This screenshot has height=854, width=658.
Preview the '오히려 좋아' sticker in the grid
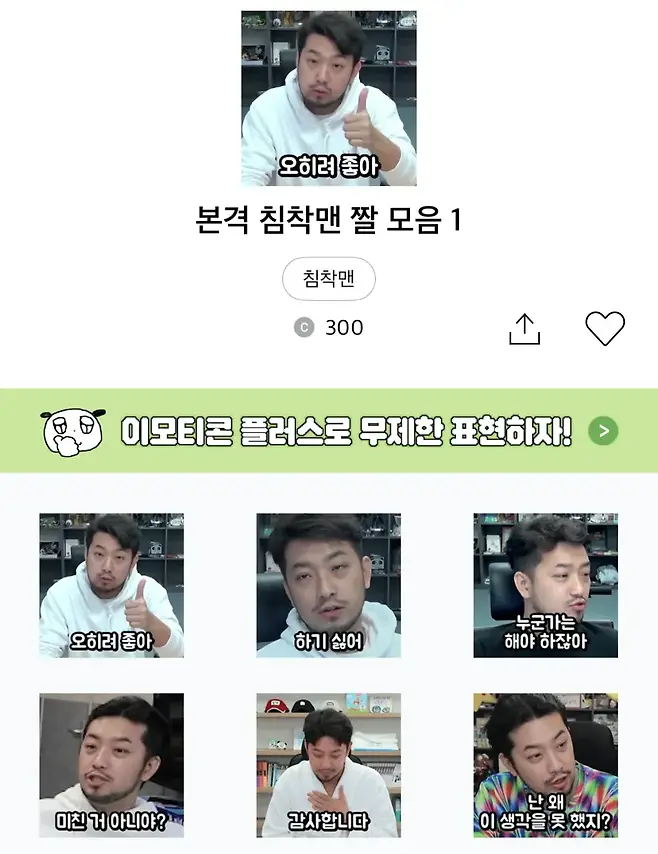(112, 585)
